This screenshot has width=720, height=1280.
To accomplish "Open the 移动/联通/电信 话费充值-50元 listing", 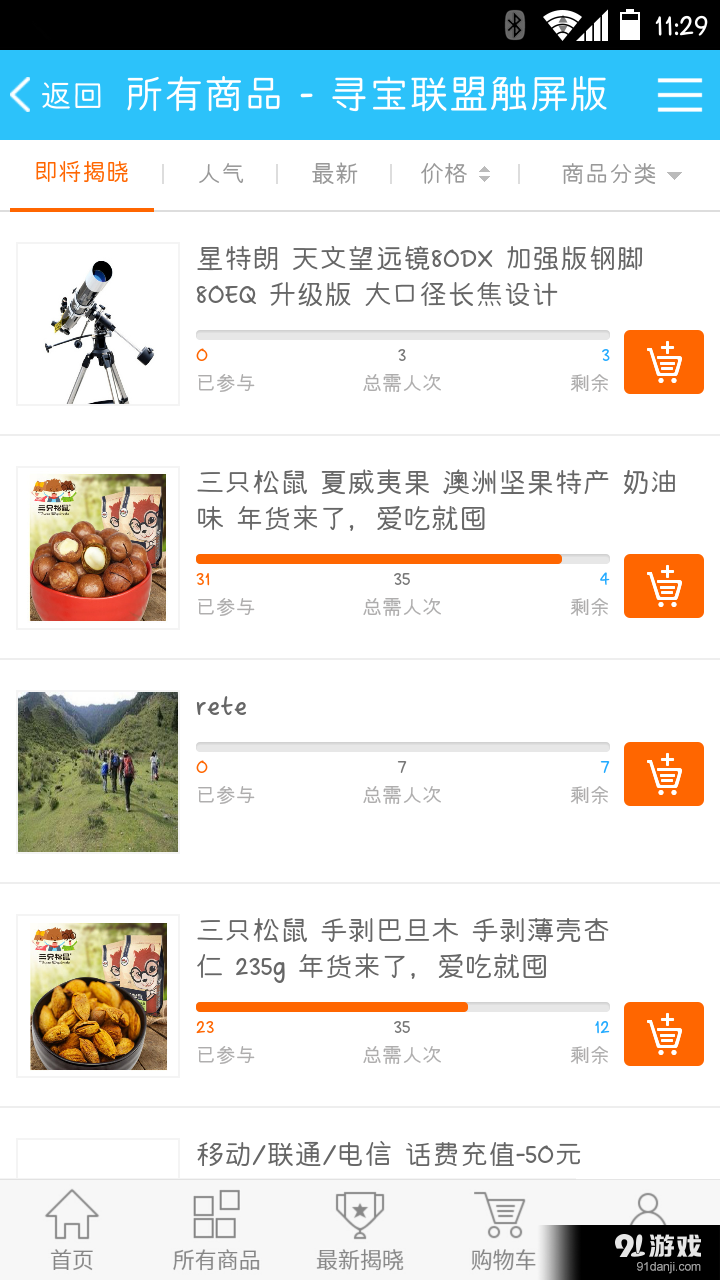I will click(387, 1153).
